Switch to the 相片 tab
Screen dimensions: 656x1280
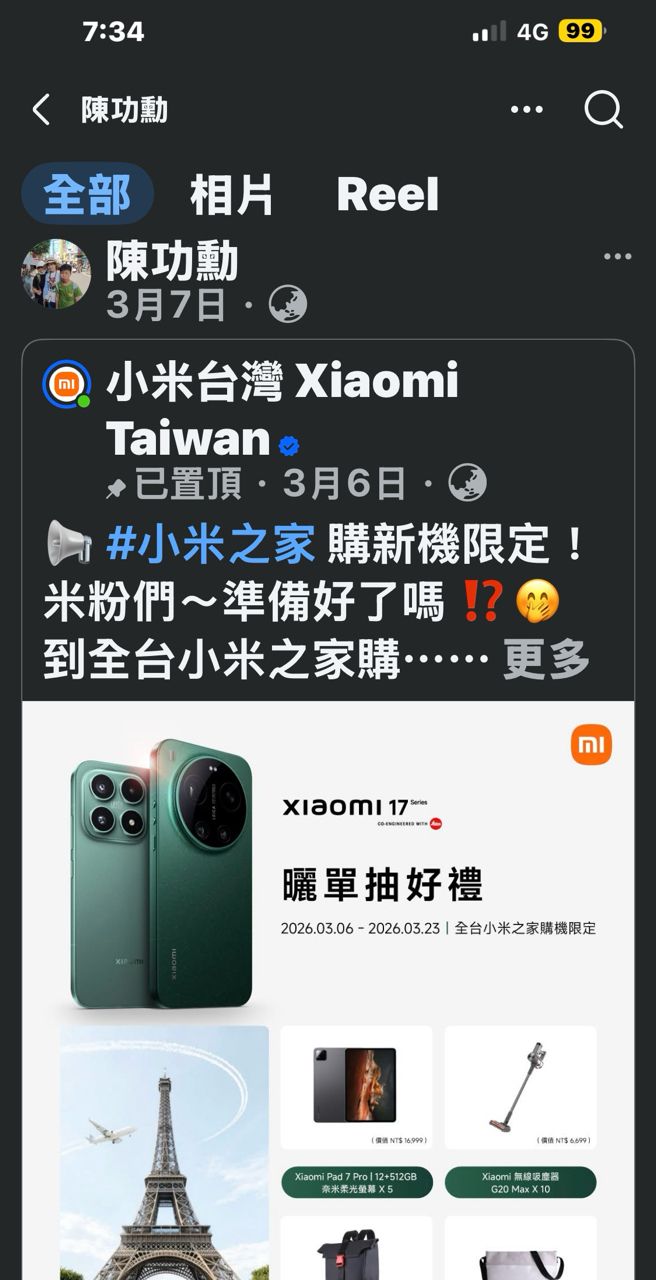(x=232, y=194)
